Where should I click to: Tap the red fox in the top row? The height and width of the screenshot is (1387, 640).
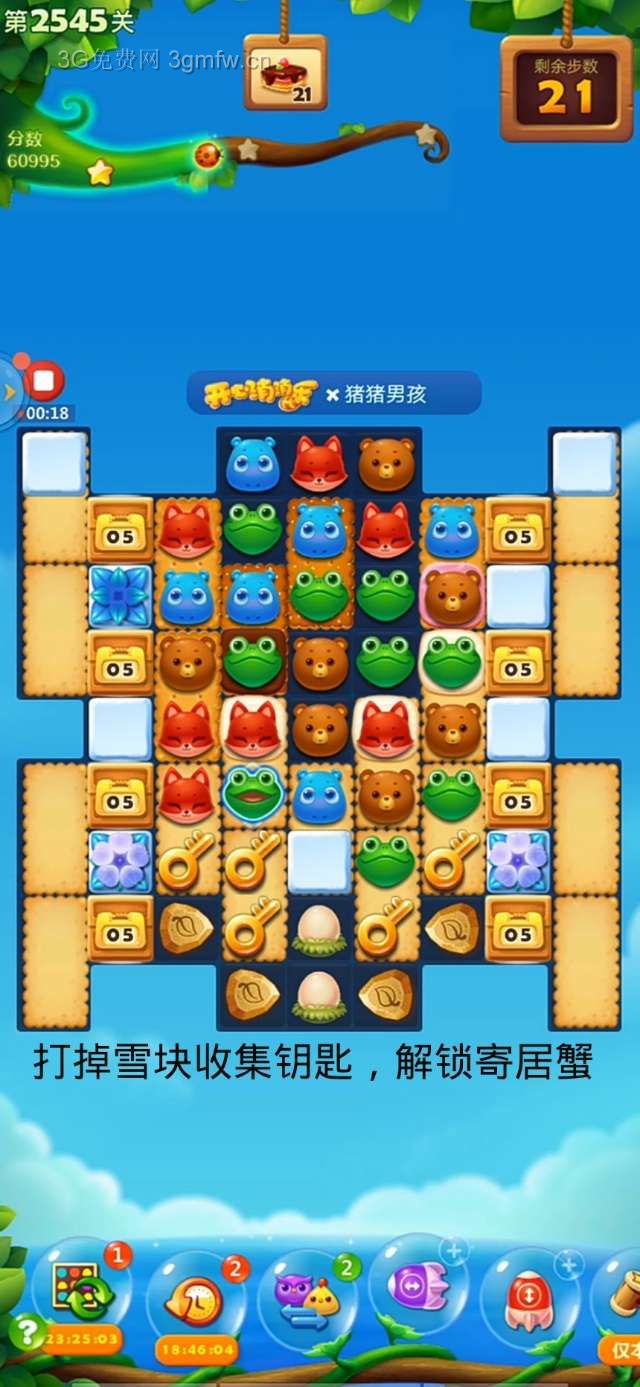[319, 464]
